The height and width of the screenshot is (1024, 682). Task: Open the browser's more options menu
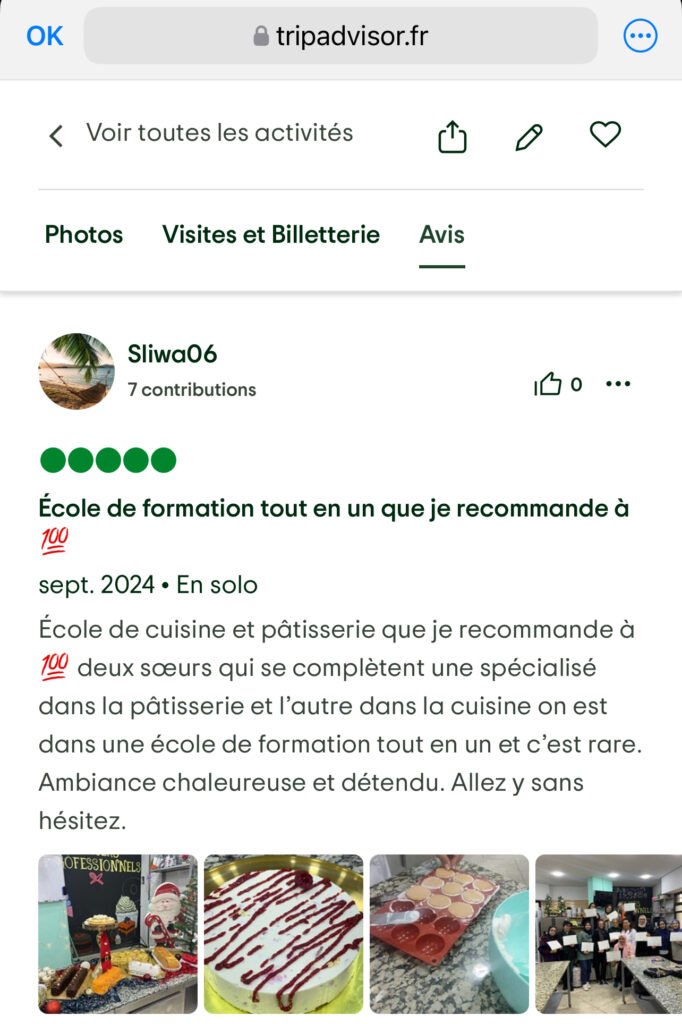[x=640, y=37]
